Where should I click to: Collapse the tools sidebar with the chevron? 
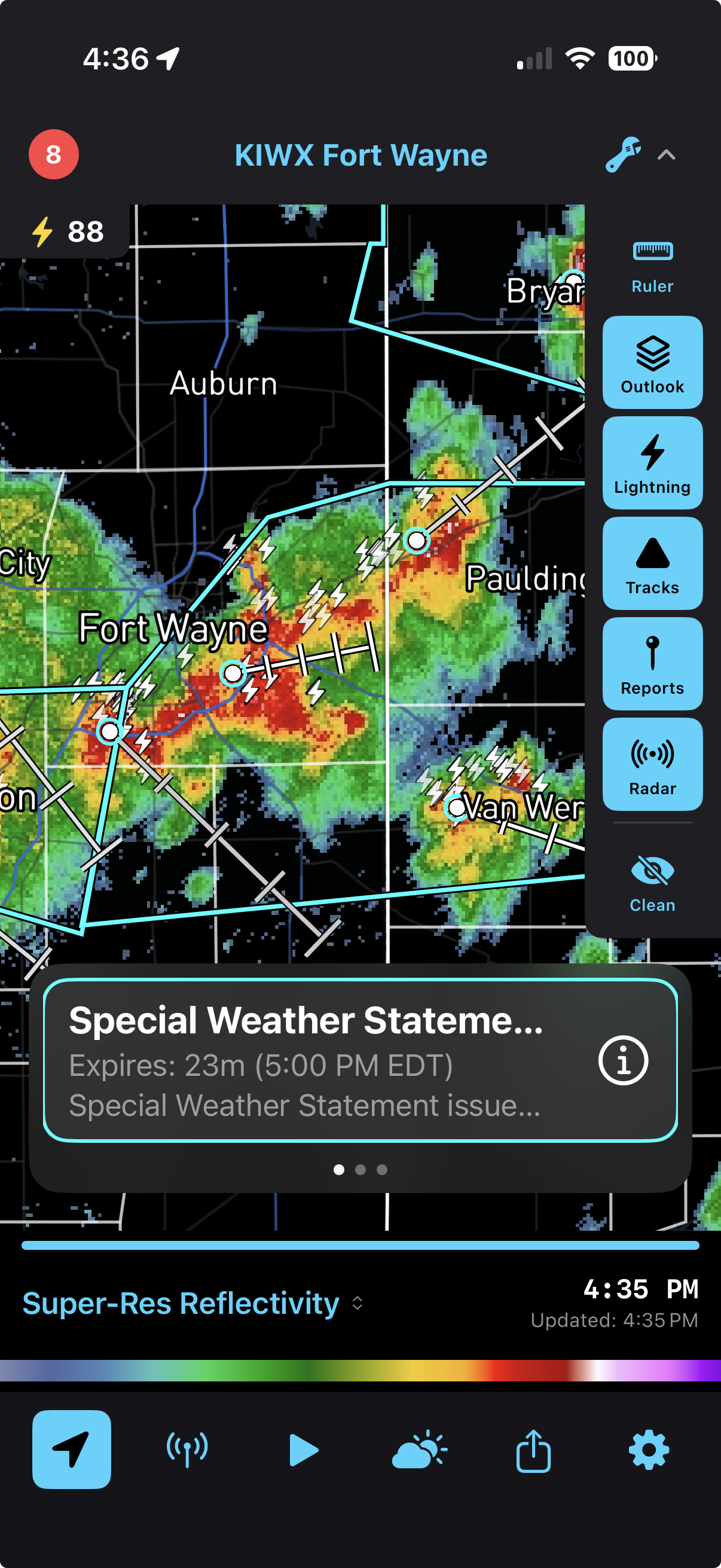pyautogui.click(x=667, y=155)
